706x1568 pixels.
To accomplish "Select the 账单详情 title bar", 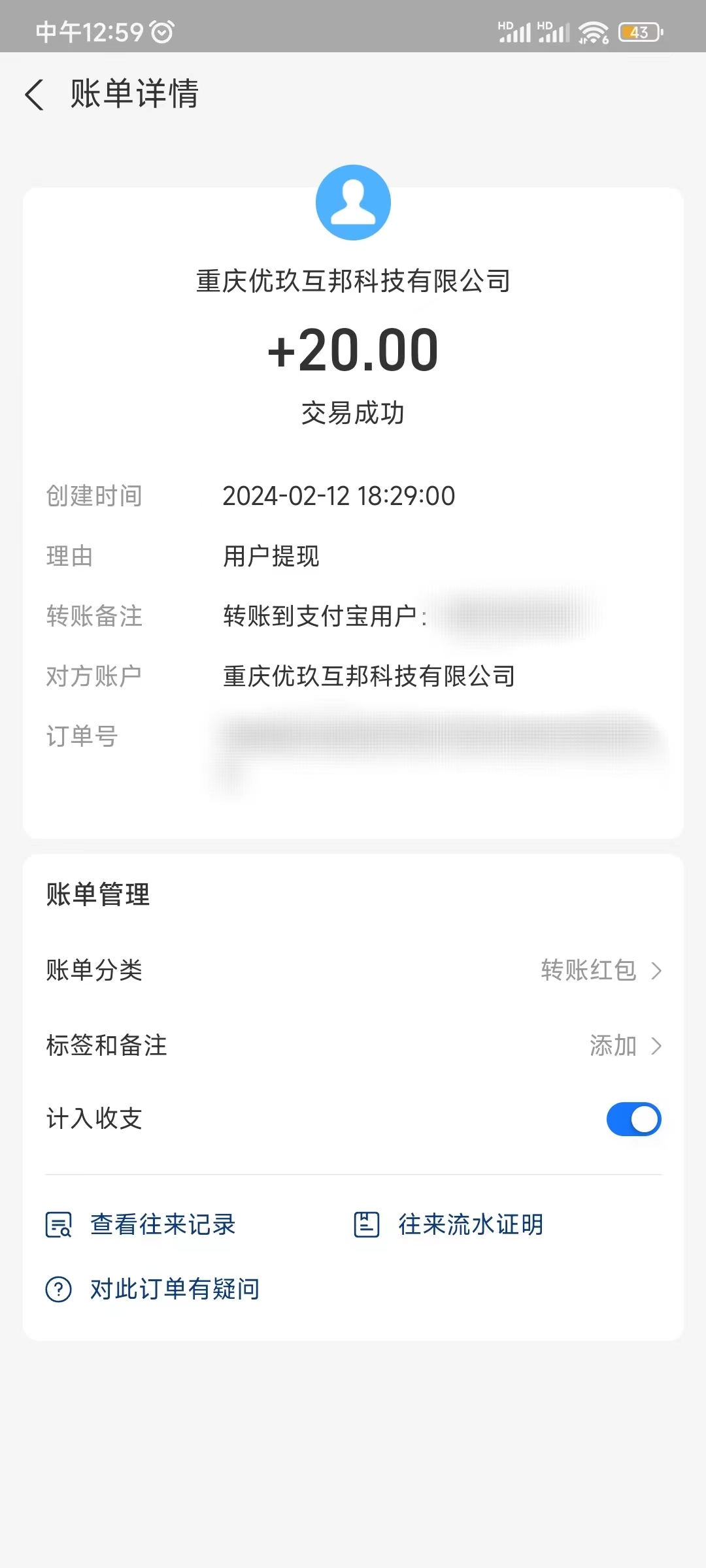I will click(x=135, y=95).
